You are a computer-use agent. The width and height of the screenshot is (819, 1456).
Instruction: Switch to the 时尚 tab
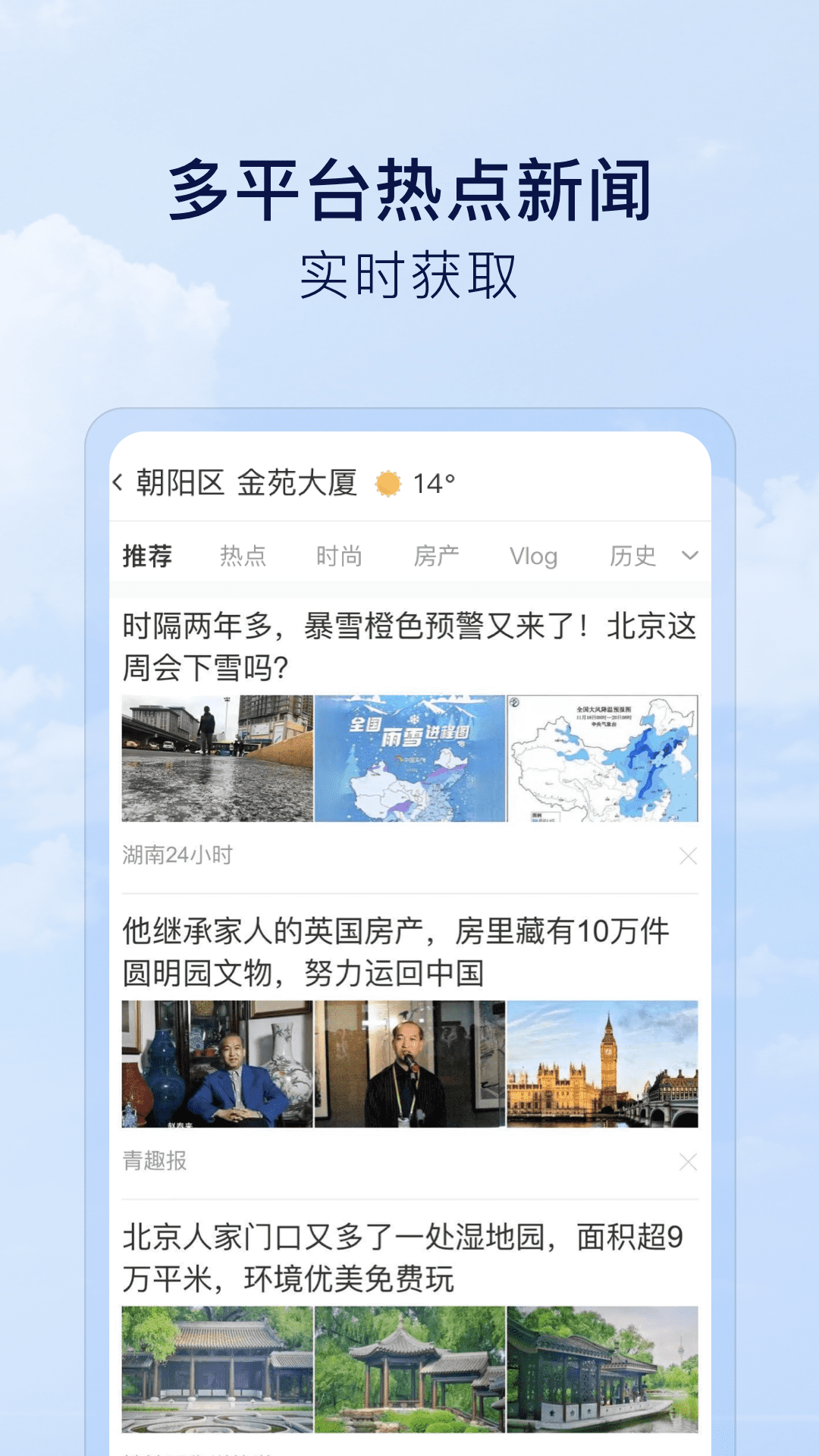(x=340, y=555)
